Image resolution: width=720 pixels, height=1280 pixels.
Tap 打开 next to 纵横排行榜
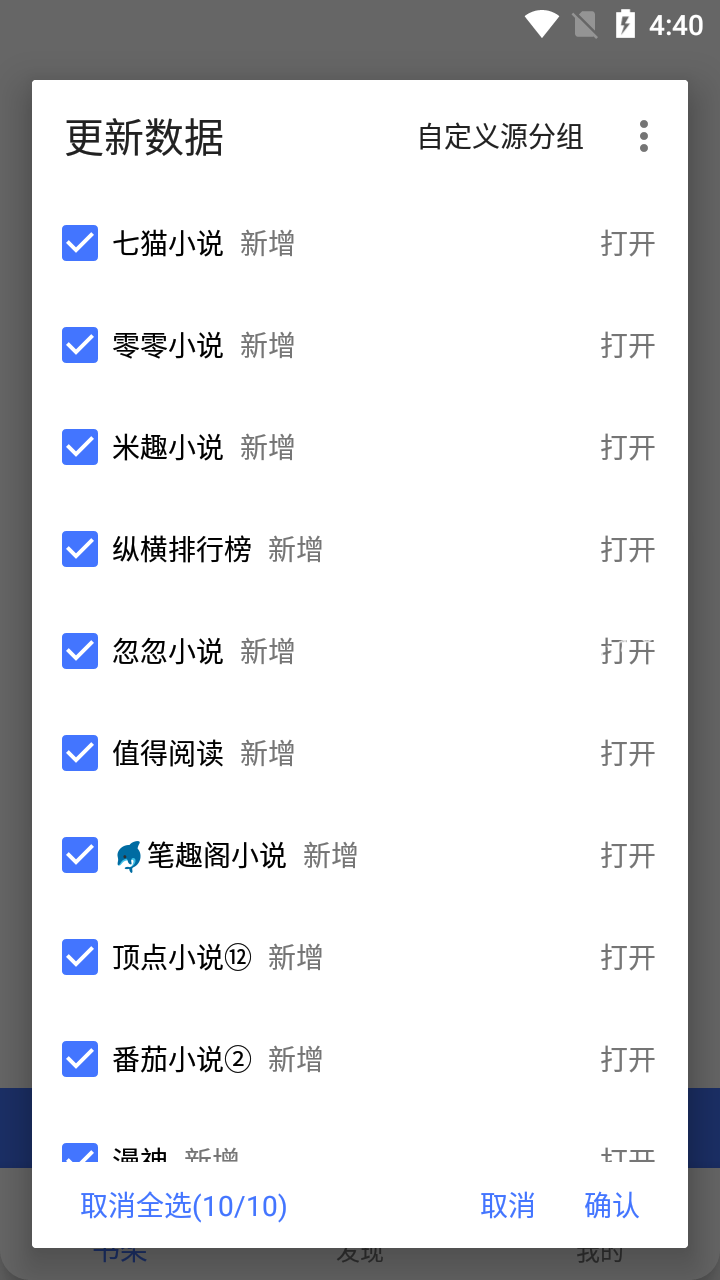pos(628,549)
